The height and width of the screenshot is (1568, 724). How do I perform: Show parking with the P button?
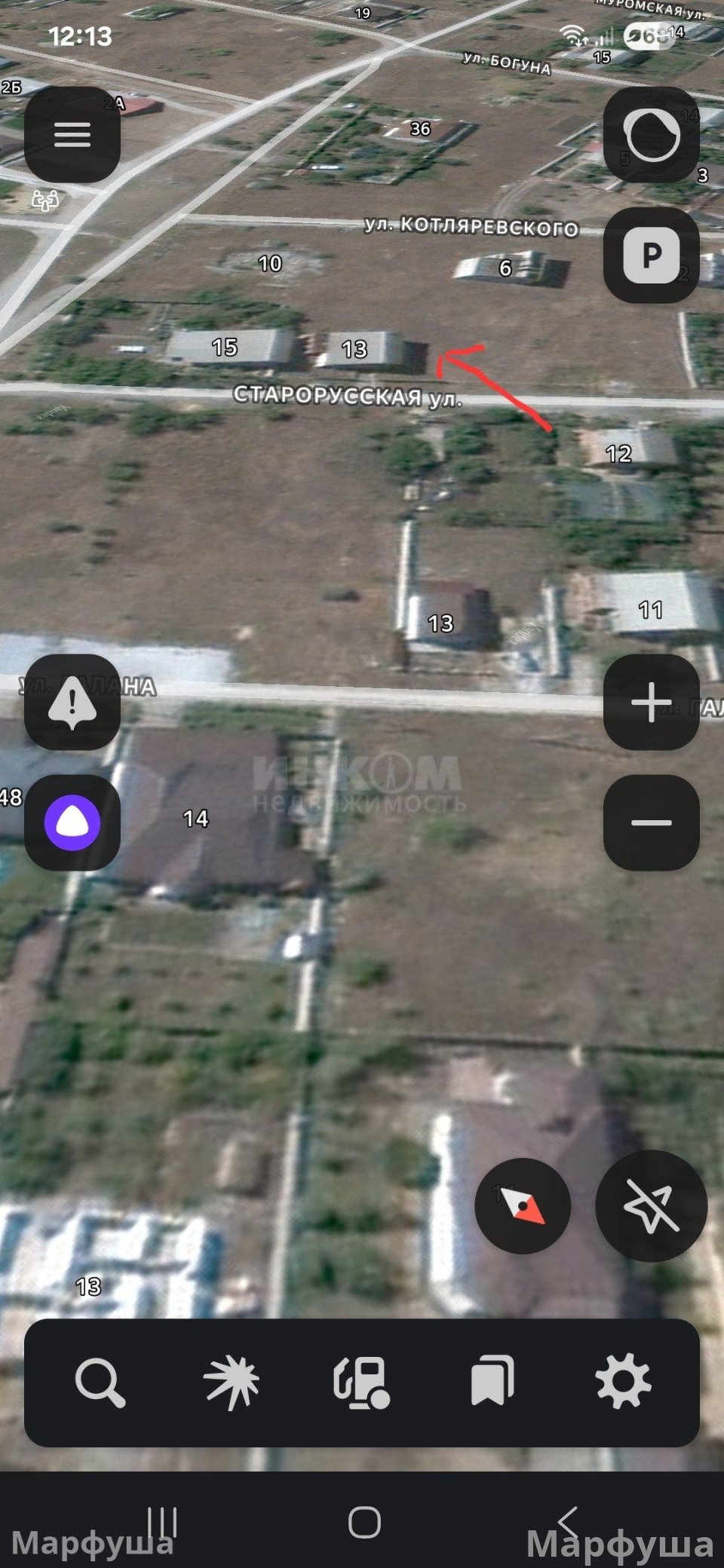pos(652,256)
